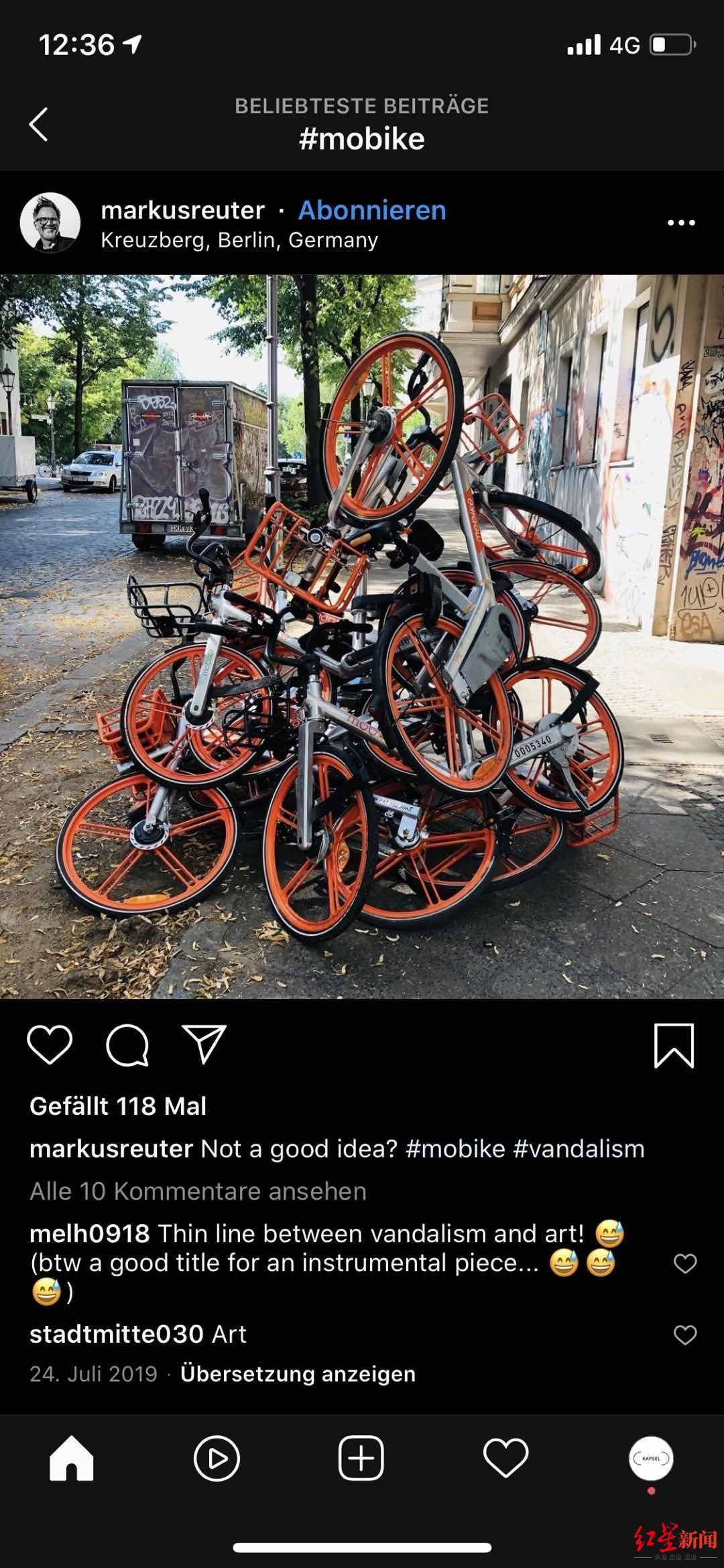Open the #vandalism hashtag in the caption
This screenshot has width=724, height=1568.
(x=579, y=1149)
